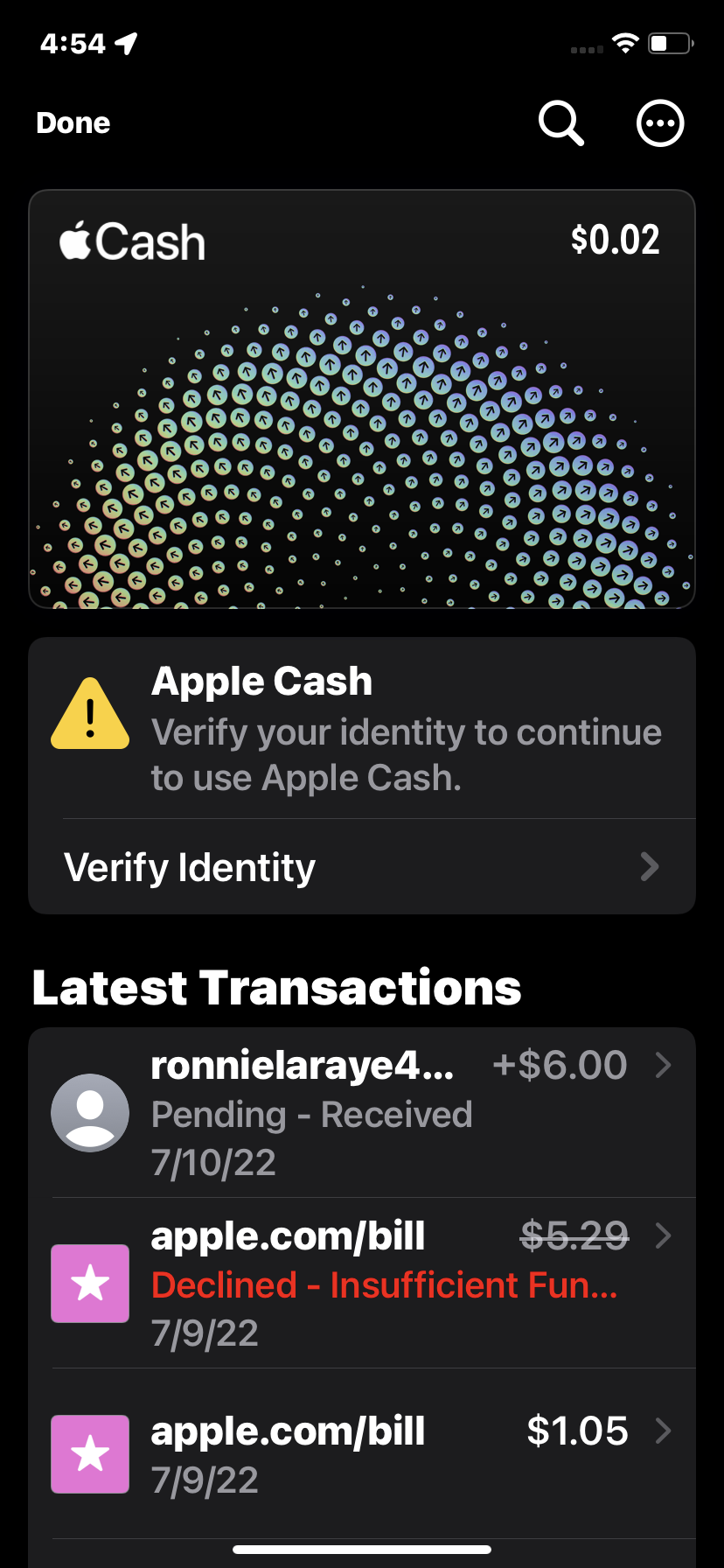724x1568 pixels.
Task: Open the pending +$6.00 ronnielaraye4 transaction
Action: (x=362, y=1112)
